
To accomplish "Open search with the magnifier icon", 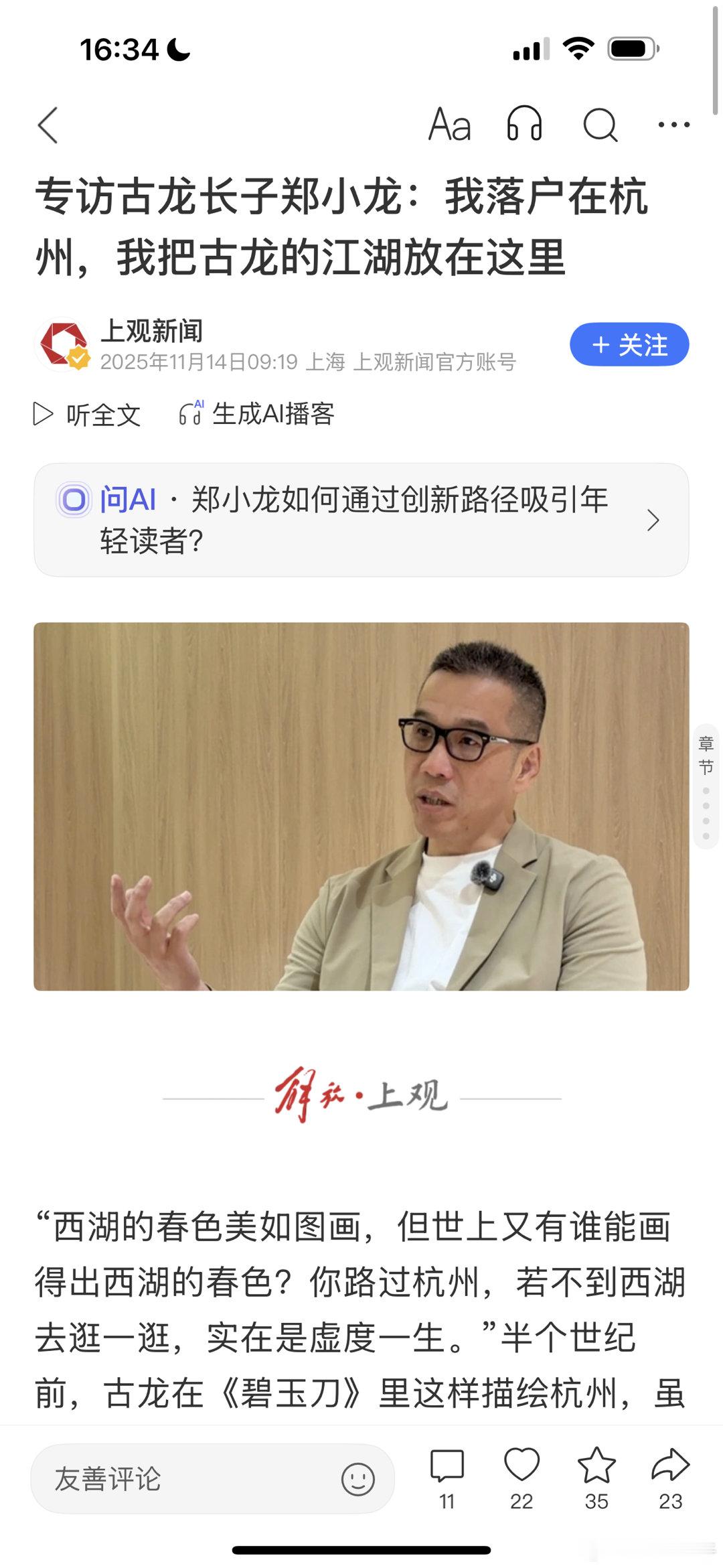I will (x=599, y=126).
